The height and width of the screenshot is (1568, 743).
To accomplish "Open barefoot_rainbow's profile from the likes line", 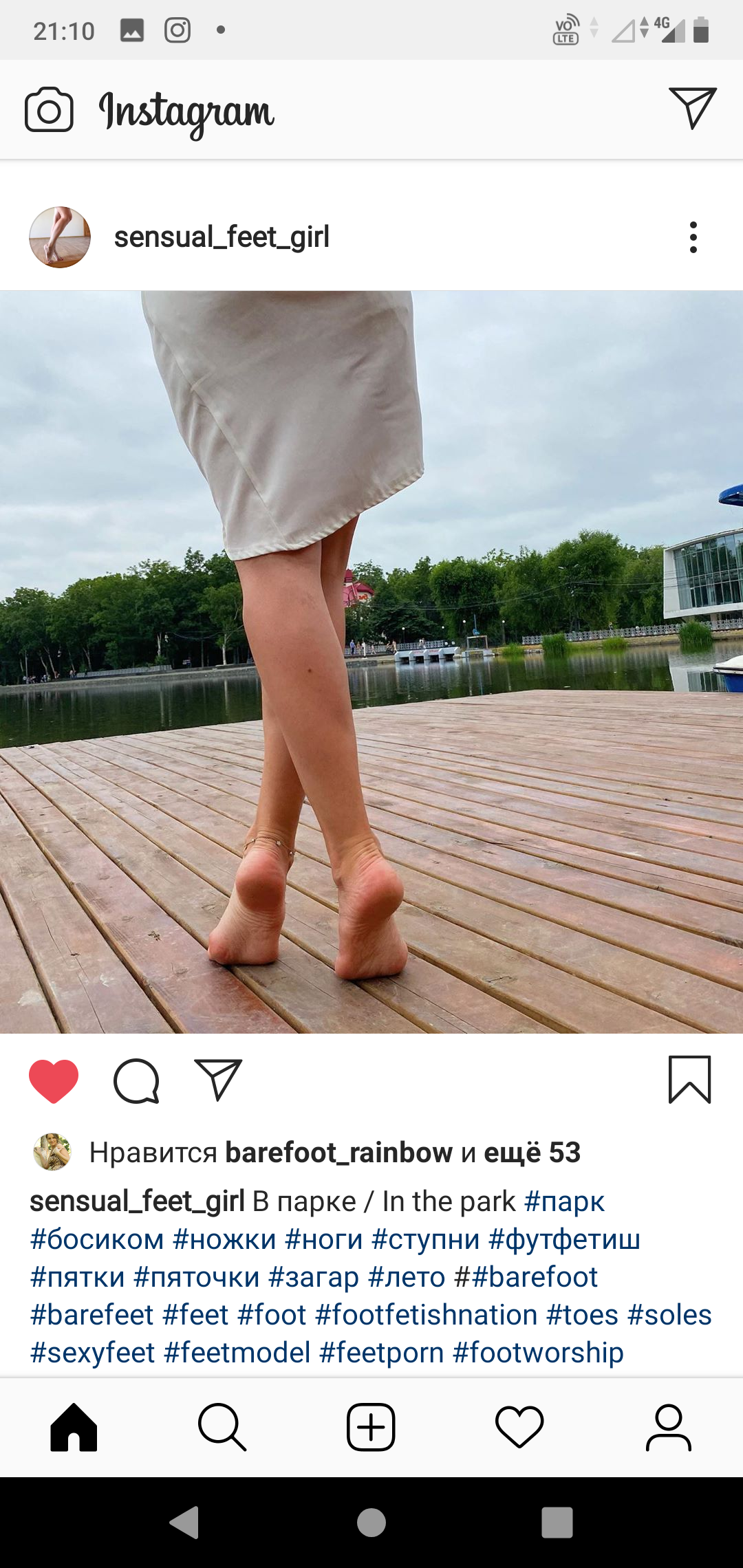I will (x=339, y=1153).
